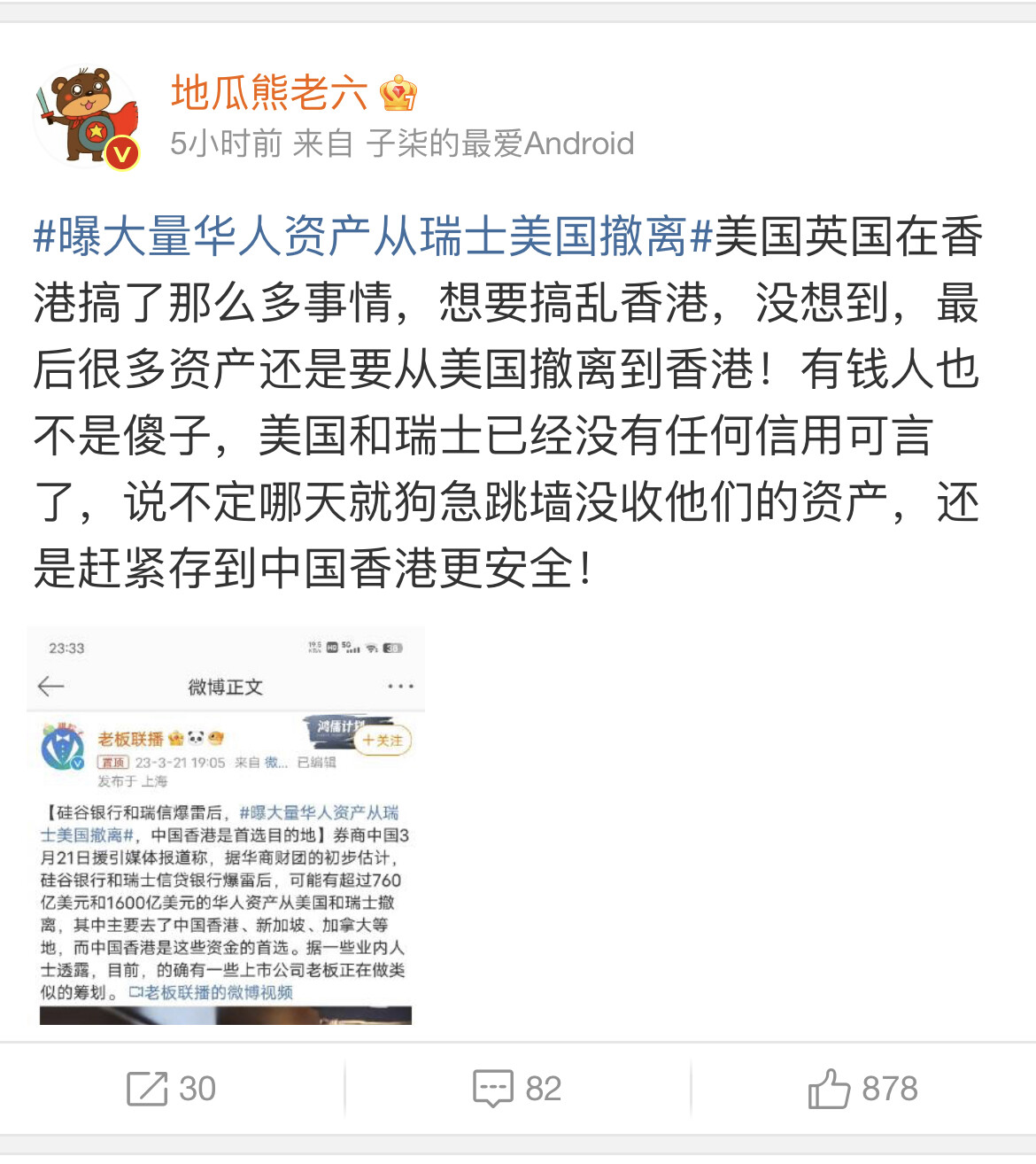Open the attached screenshot image

pos(226,825)
